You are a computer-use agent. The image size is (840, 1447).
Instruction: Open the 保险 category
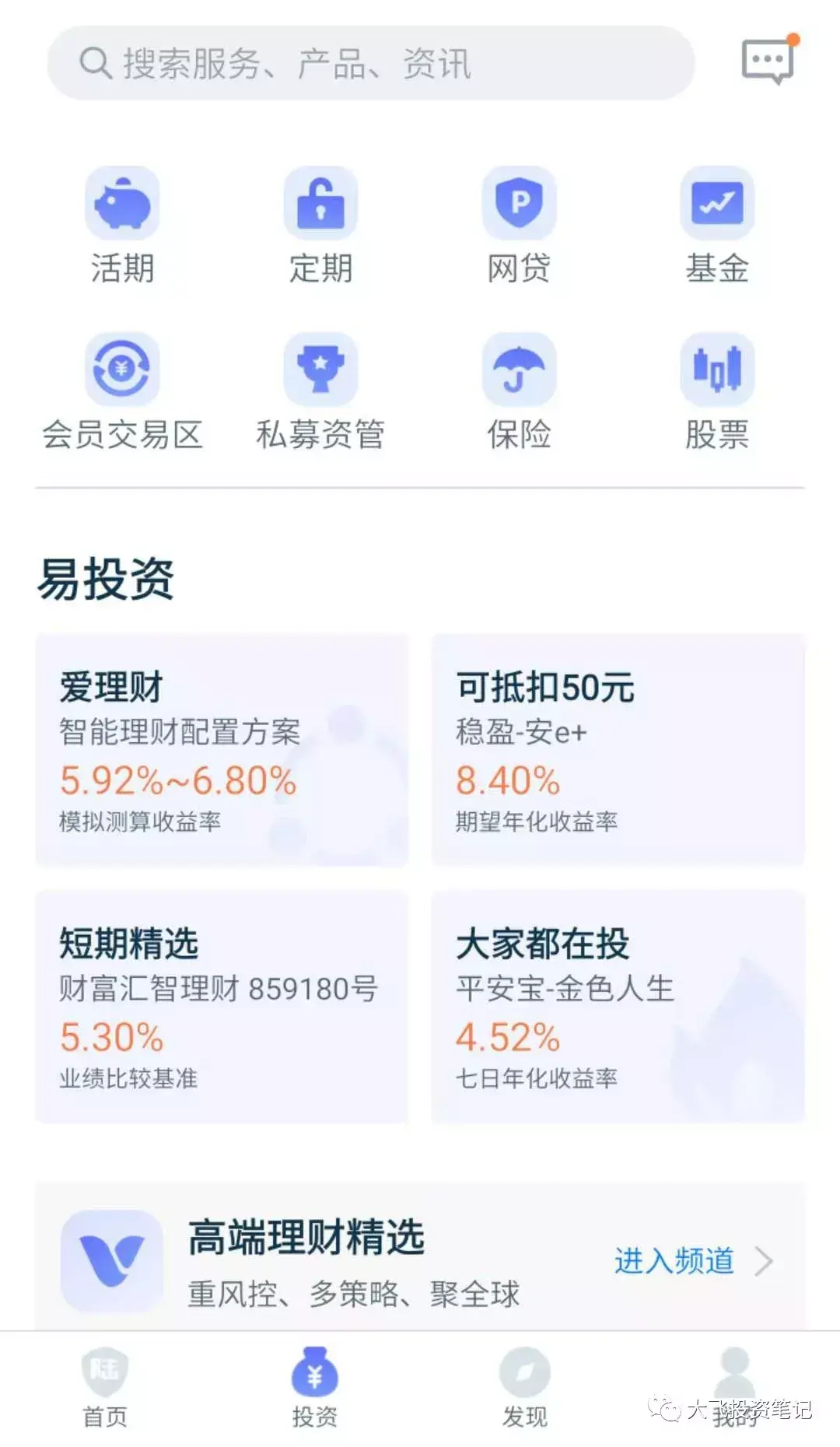(x=519, y=392)
